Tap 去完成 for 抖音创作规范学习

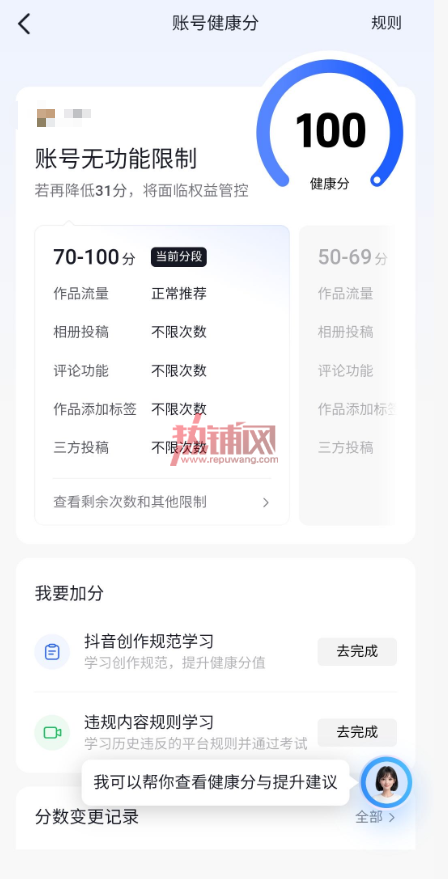tap(357, 651)
